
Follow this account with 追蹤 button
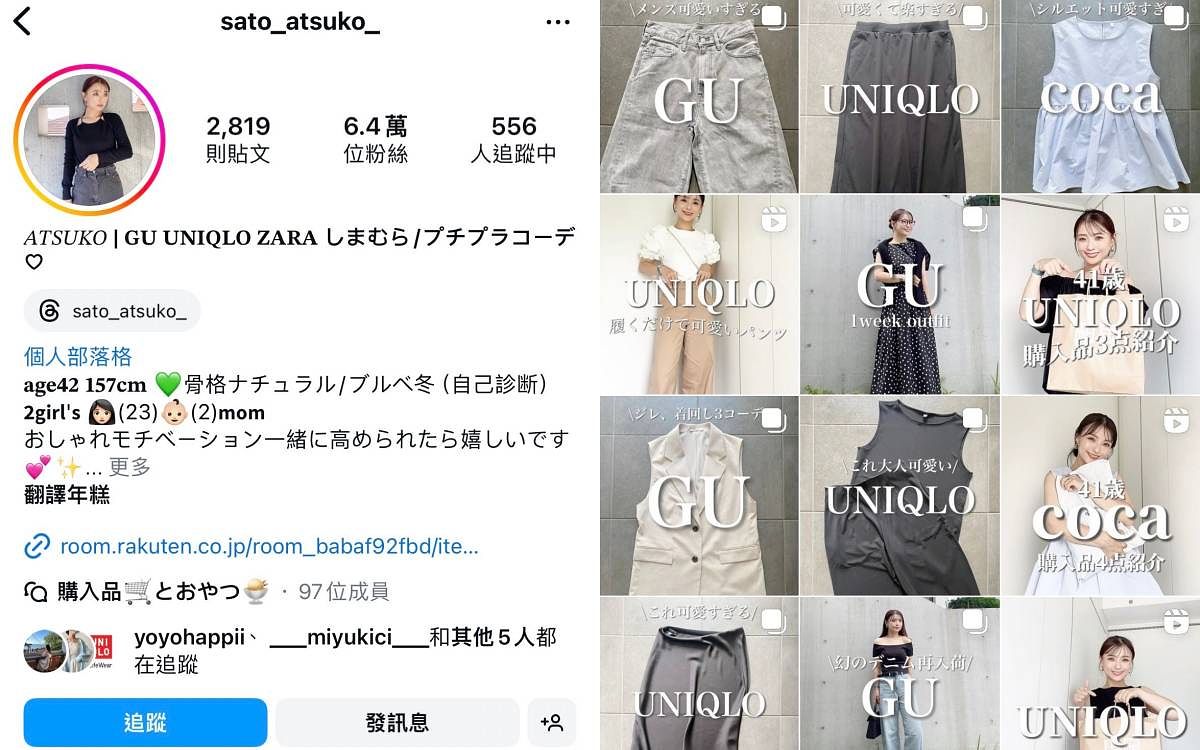tap(145, 722)
